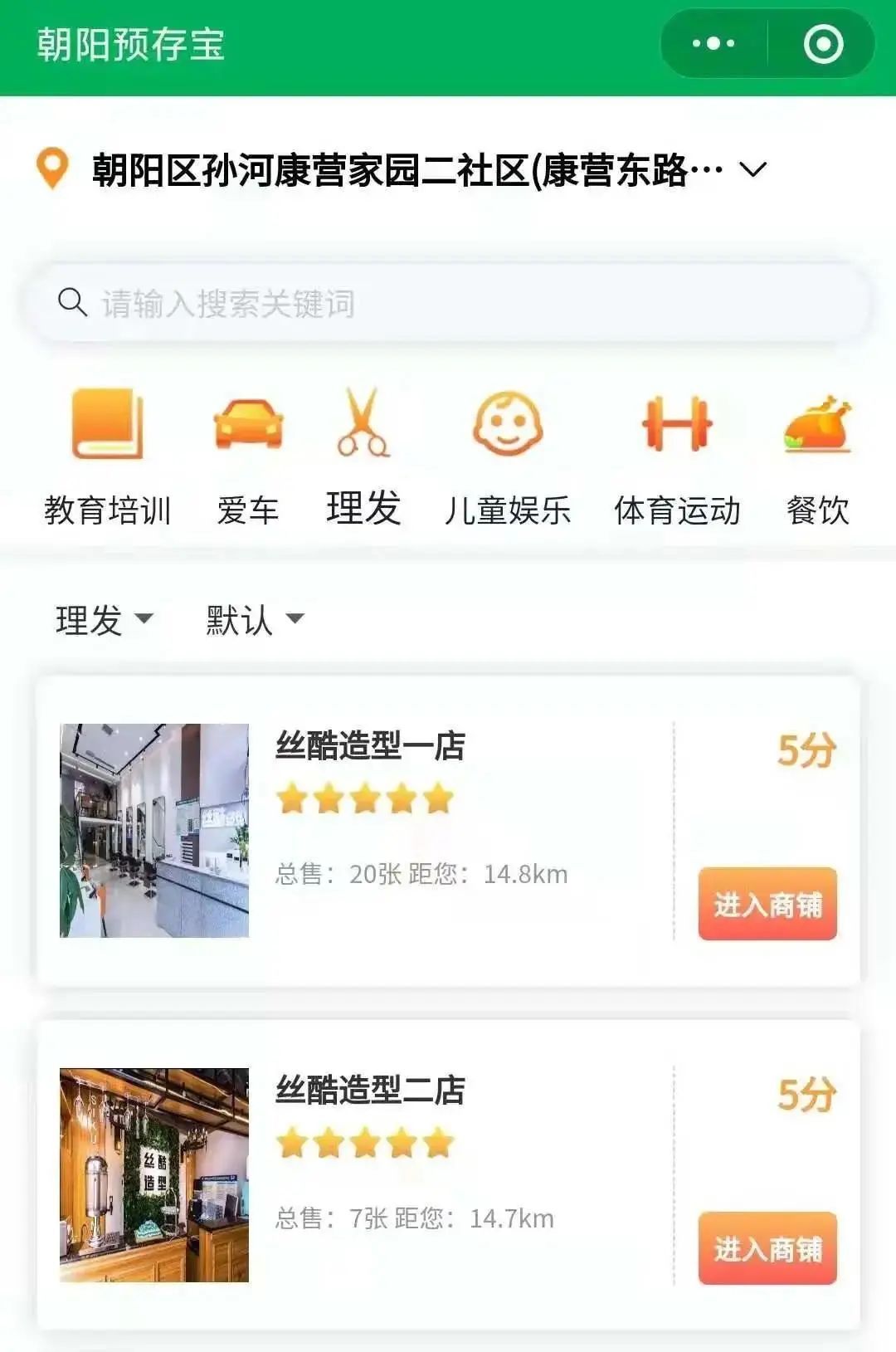Open the mini program more-options menu
The width and height of the screenshot is (896, 1352).
(x=713, y=44)
